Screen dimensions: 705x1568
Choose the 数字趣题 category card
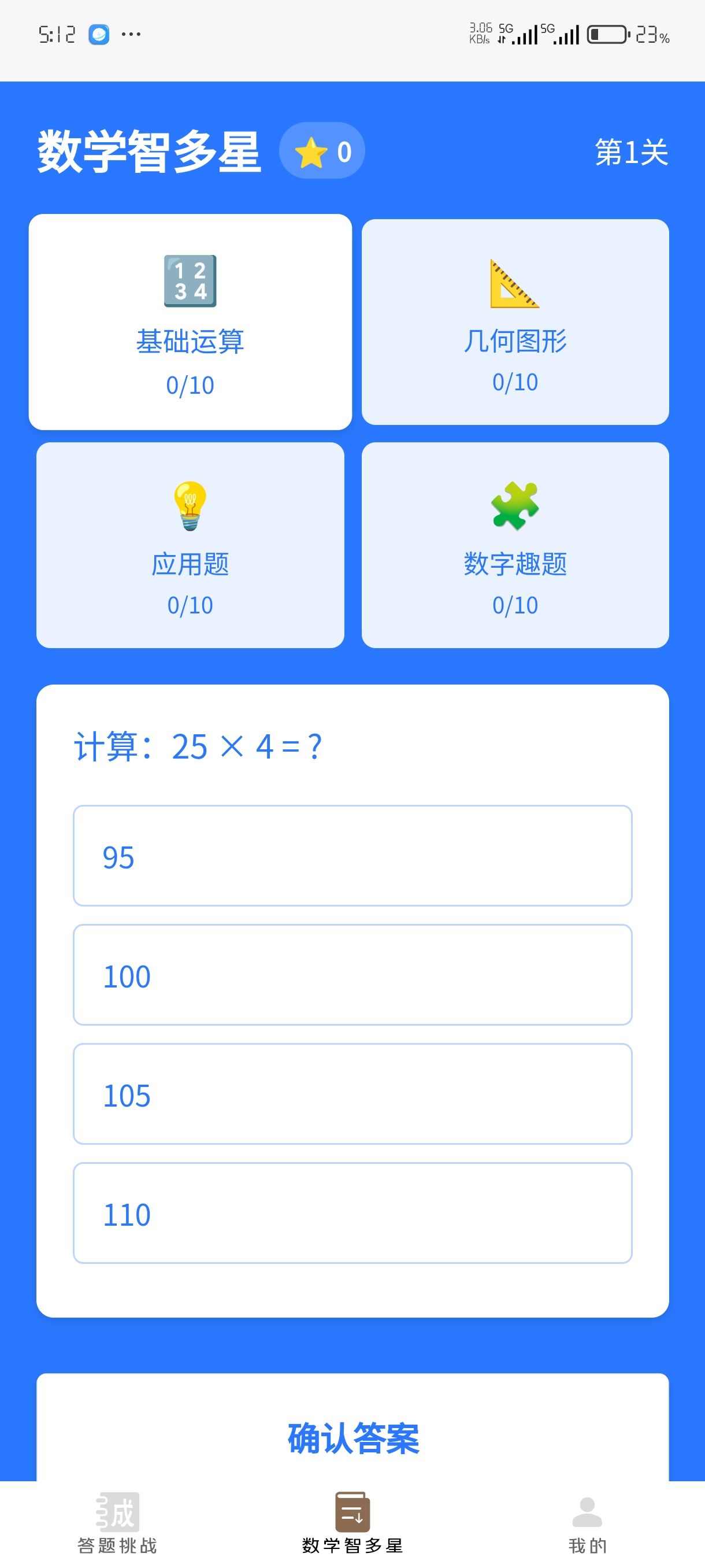point(515,545)
